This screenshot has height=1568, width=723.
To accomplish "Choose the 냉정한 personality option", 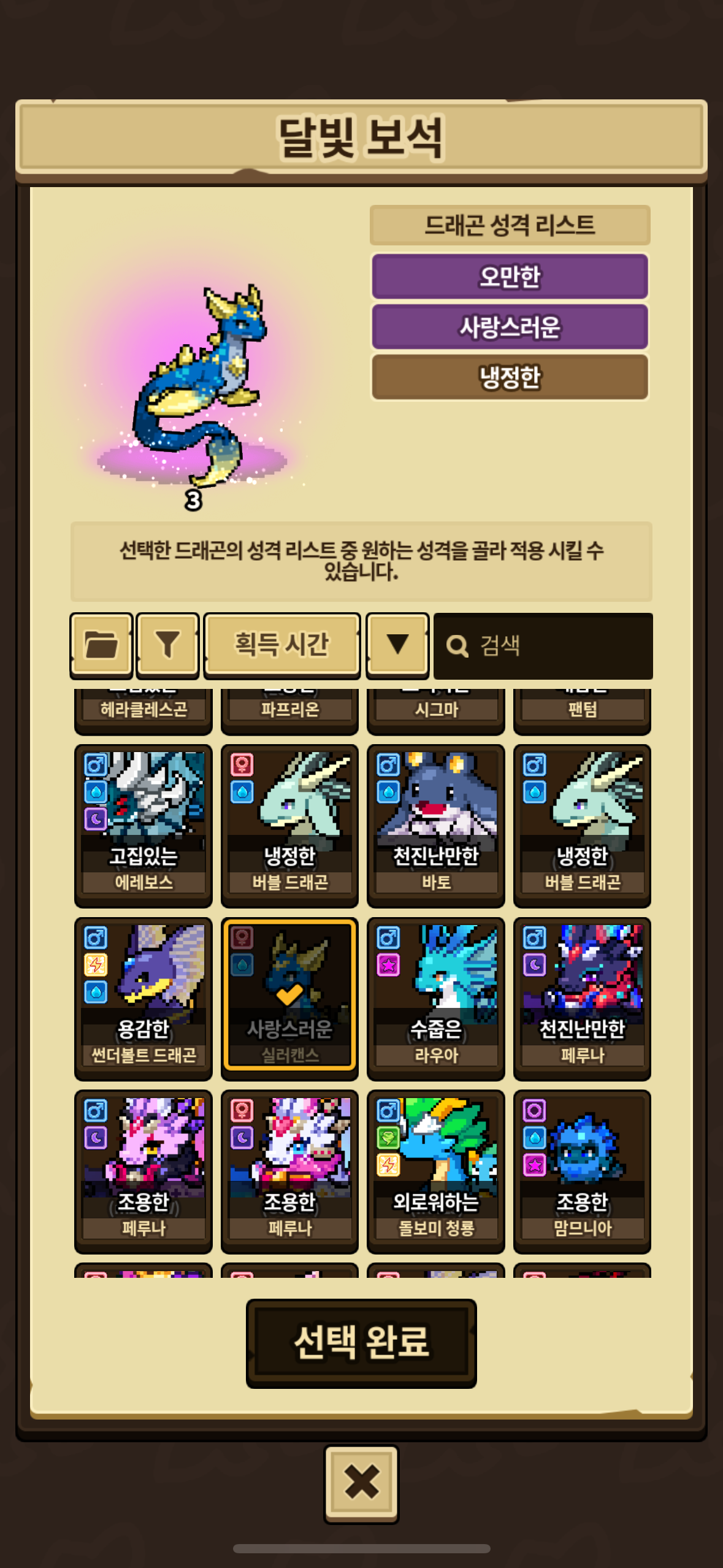I will click(510, 377).
